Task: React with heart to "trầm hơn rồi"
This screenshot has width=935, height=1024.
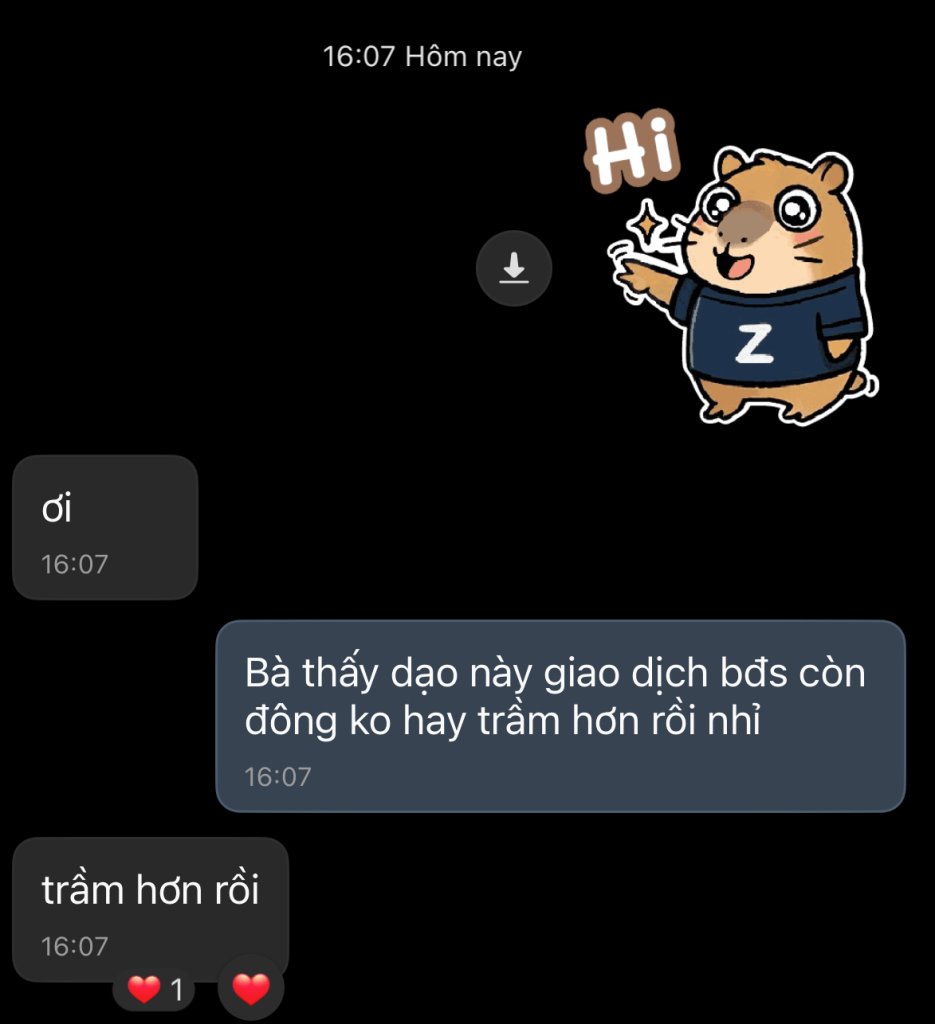Action: [x=251, y=989]
